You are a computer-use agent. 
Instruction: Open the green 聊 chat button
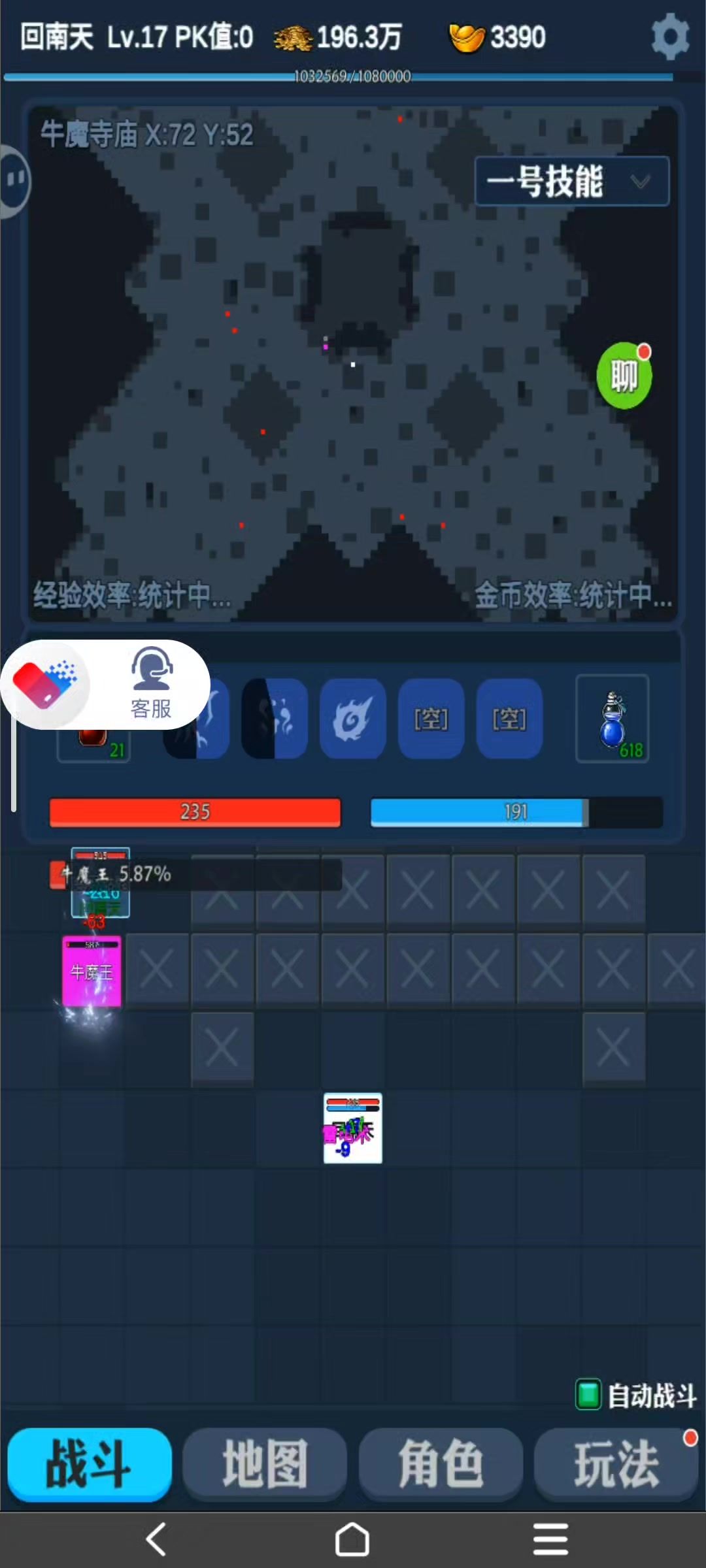(624, 376)
